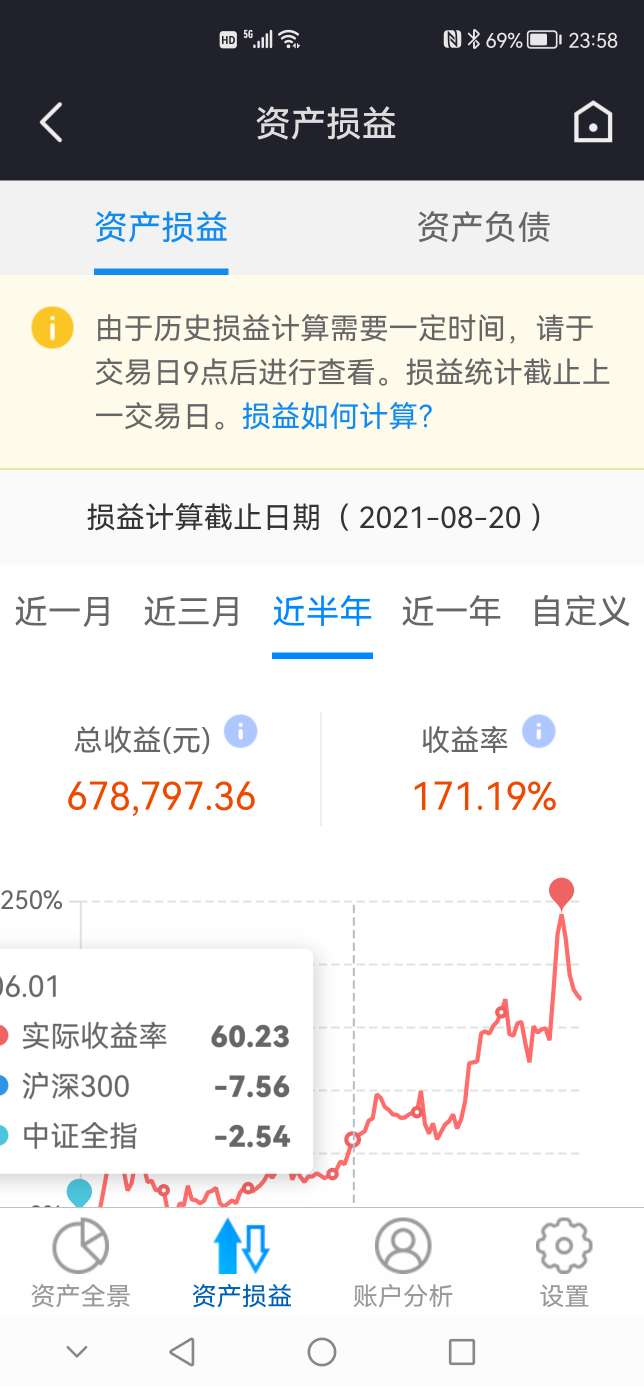Open the 资产全景 bottom tab
This screenshot has width=644, height=1386.
[x=80, y=1262]
